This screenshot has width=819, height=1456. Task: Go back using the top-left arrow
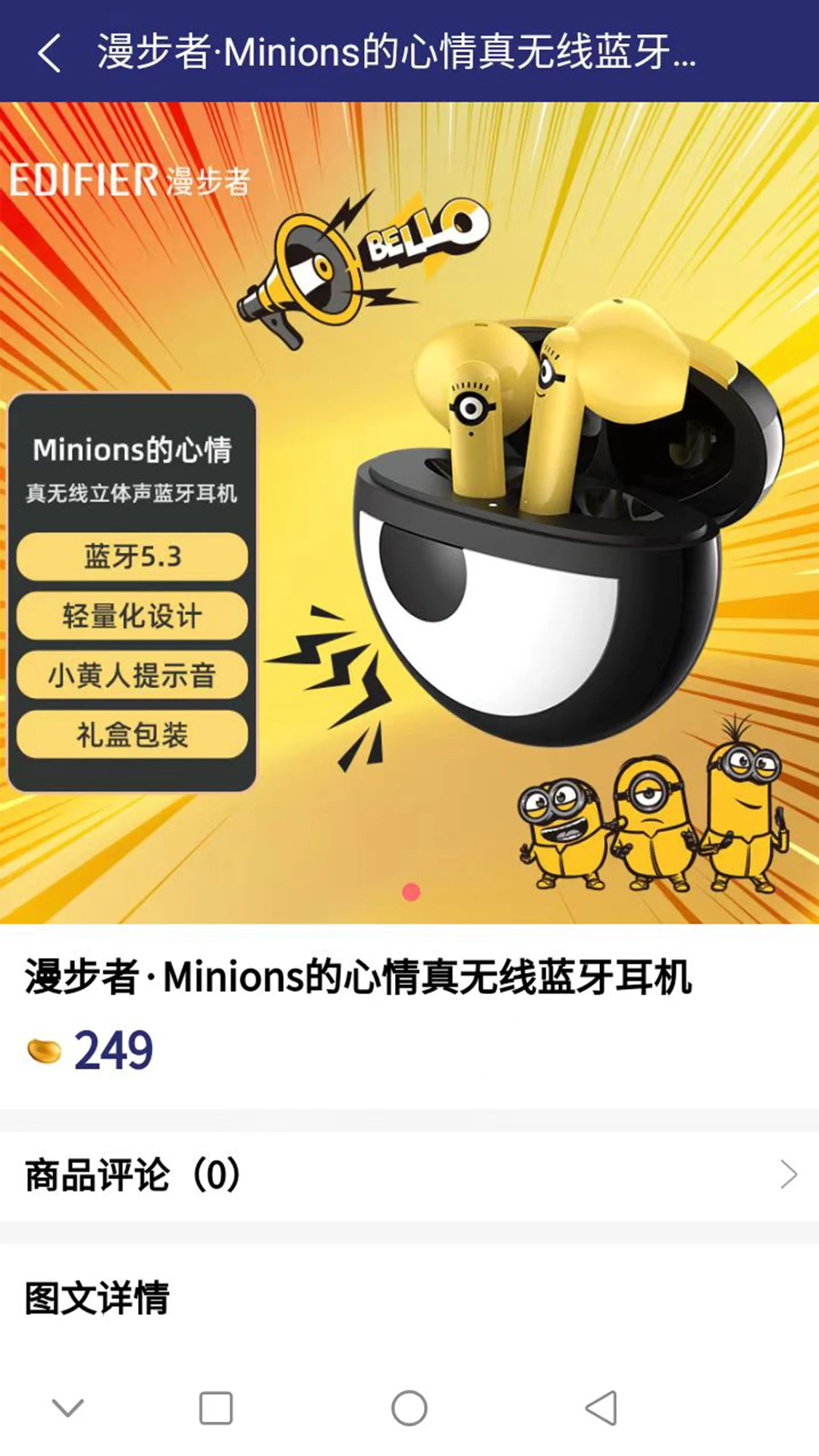[x=50, y=53]
